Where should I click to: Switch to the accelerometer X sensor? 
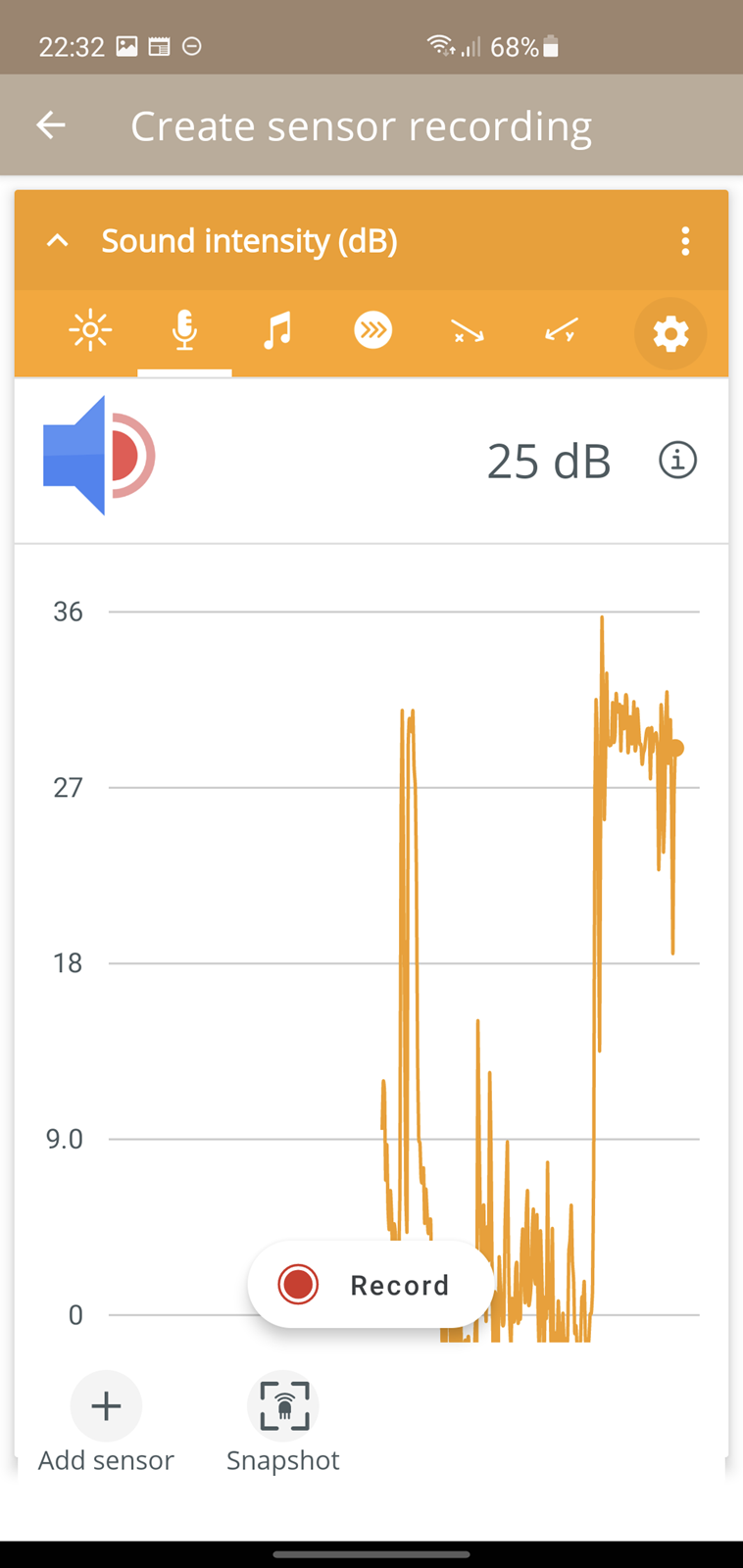(468, 332)
